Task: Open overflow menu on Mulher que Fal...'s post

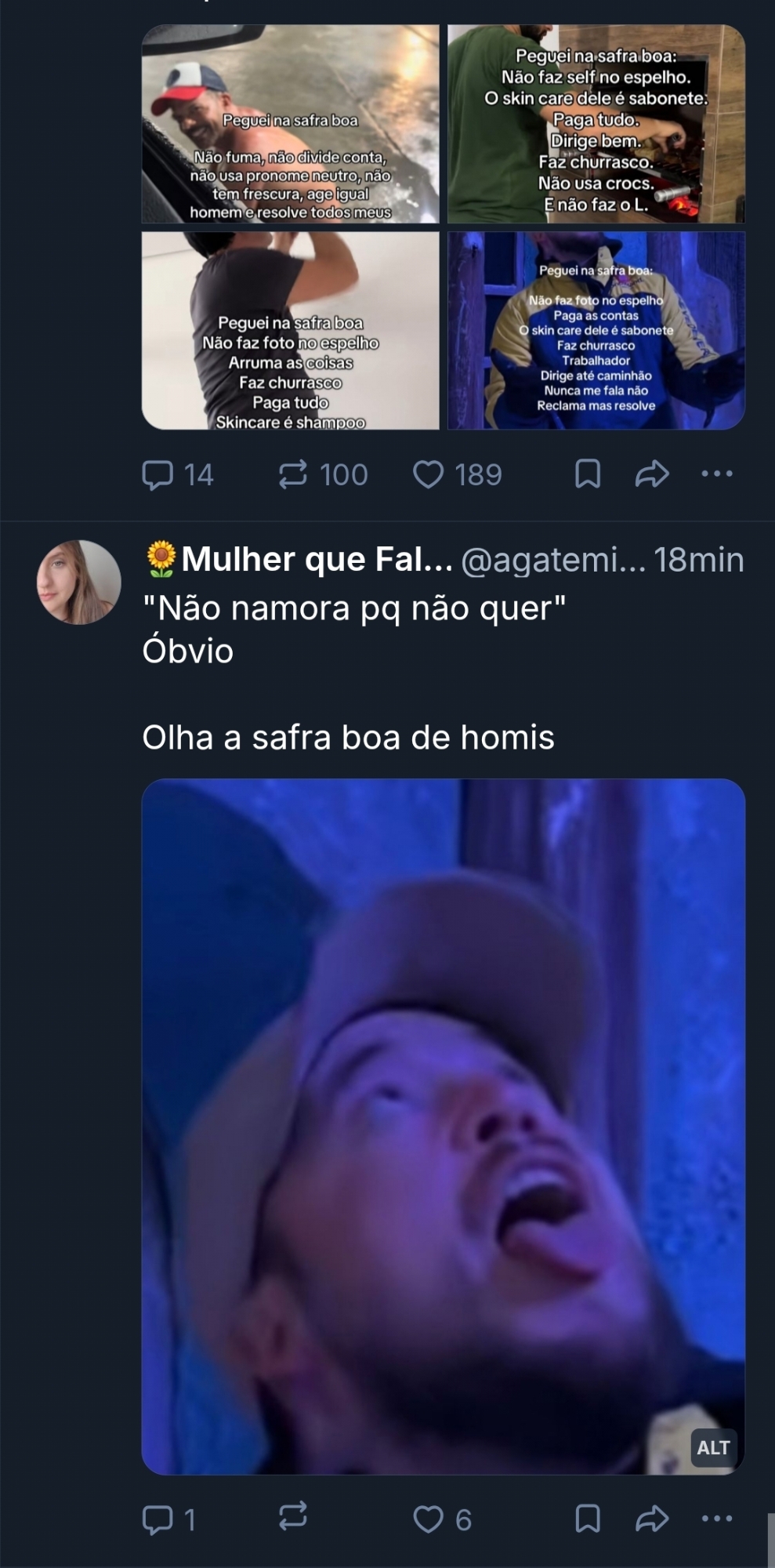Action: click(716, 1519)
